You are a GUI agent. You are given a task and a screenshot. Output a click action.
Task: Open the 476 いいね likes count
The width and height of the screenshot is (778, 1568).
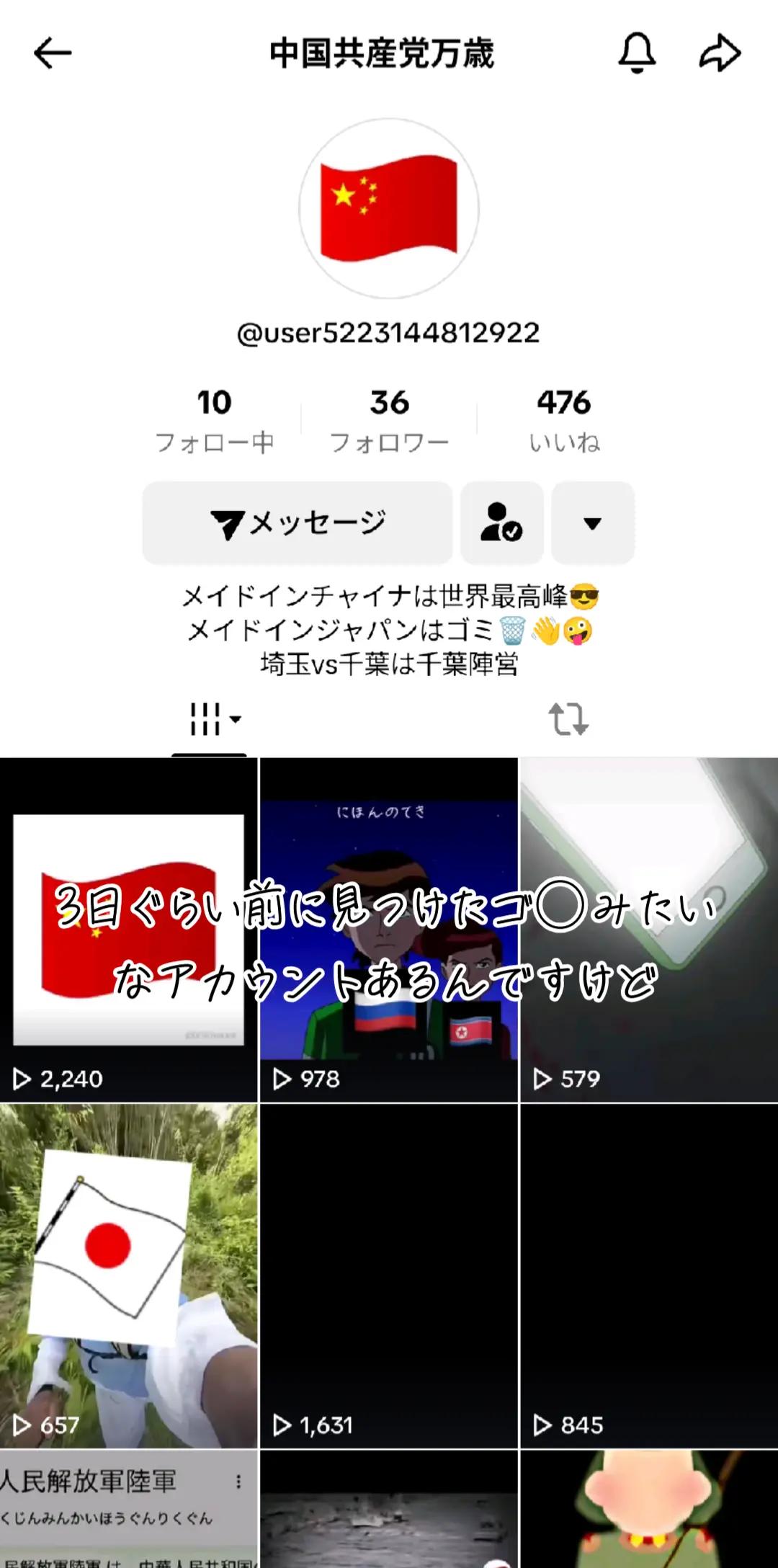click(x=564, y=421)
